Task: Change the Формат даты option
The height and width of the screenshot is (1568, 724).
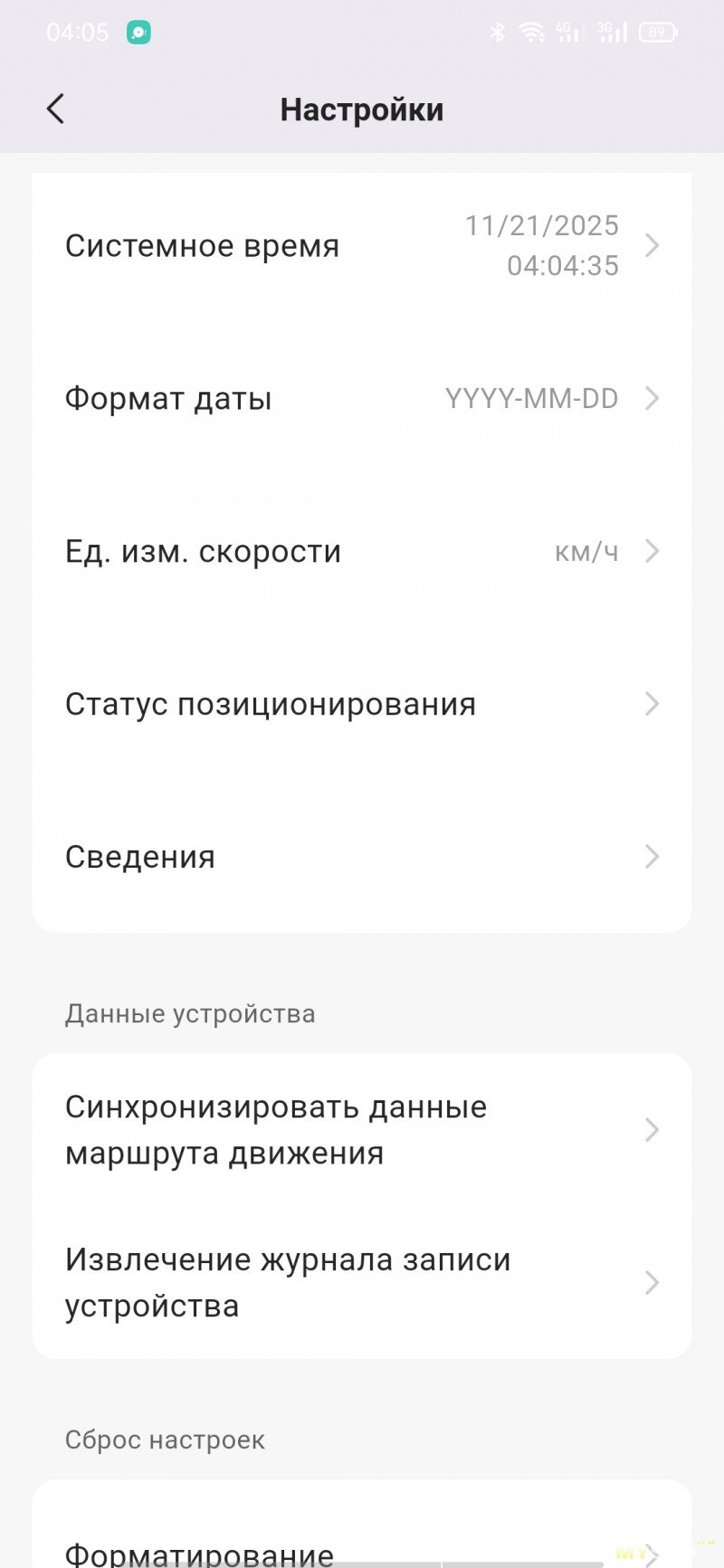Action: pyautogui.click(x=362, y=399)
